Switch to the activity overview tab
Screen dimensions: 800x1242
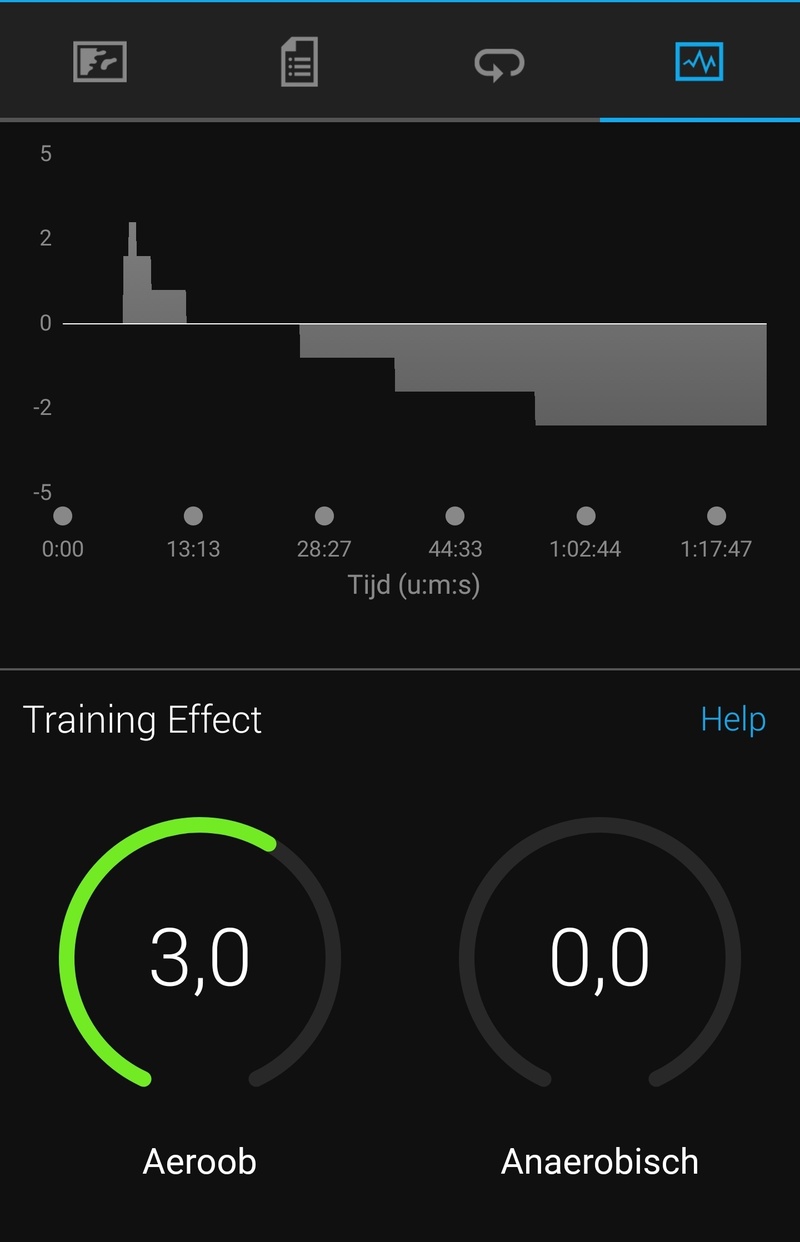100,62
